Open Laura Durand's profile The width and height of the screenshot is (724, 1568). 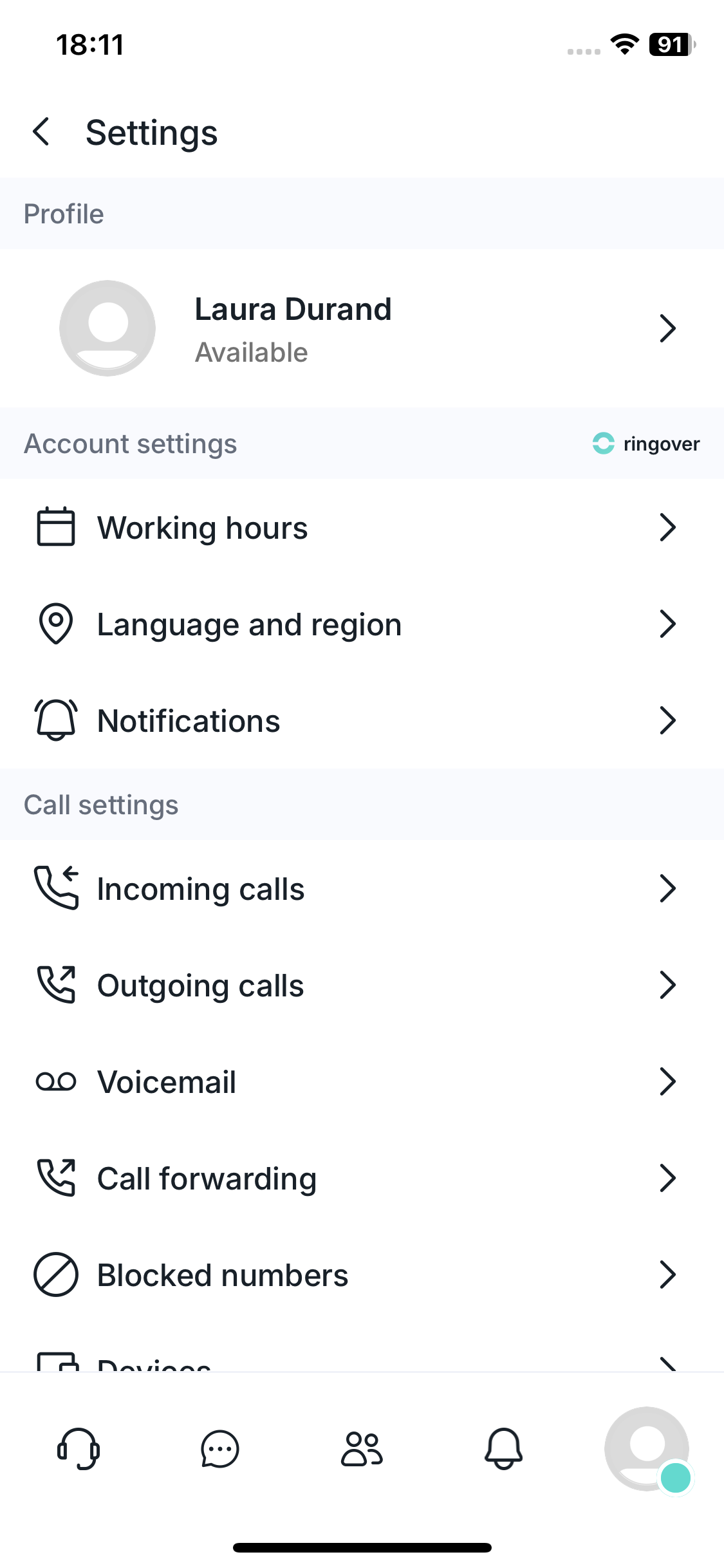[x=360, y=328]
